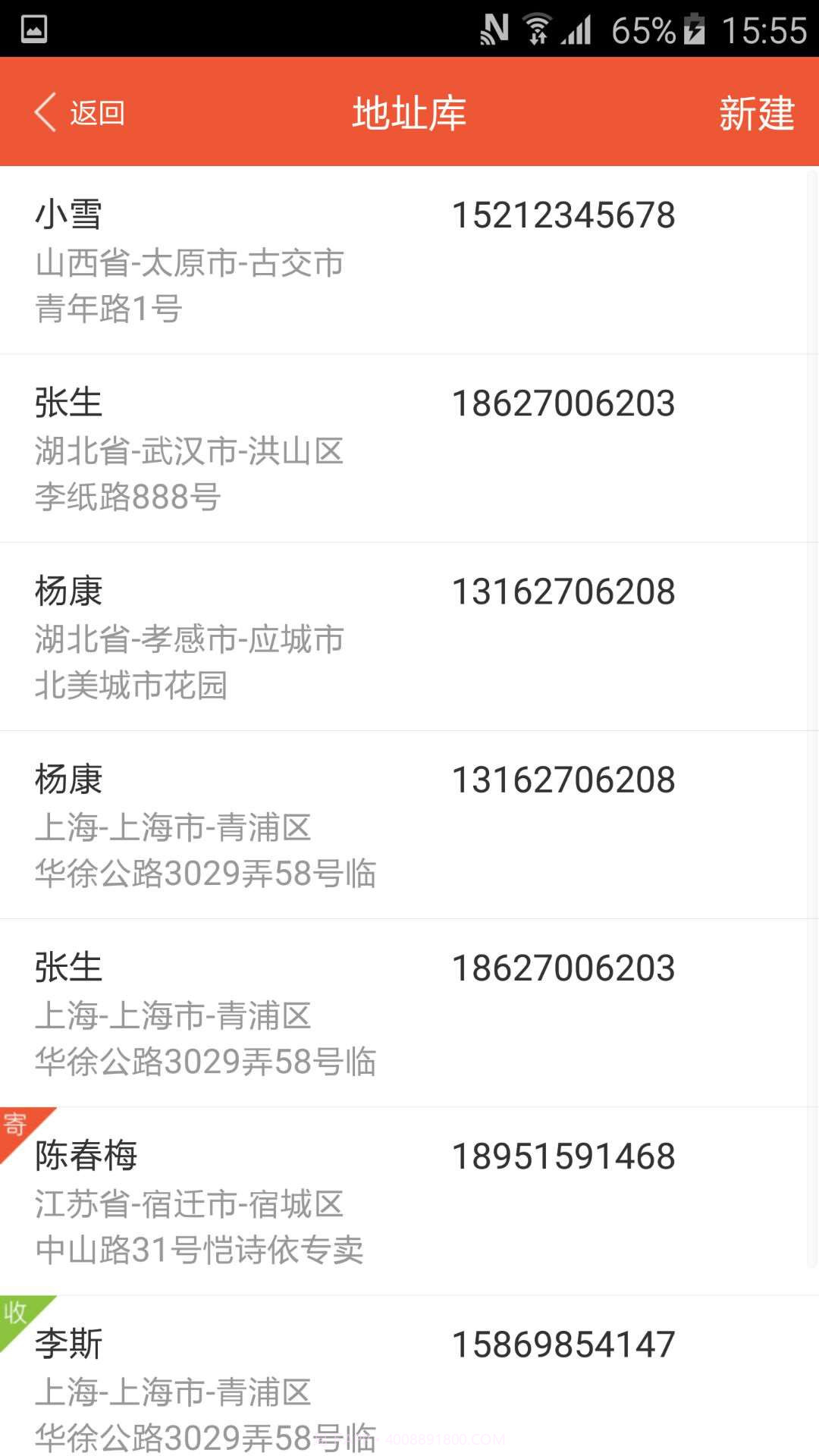Screen dimensions: 819x1456
Task: Tap the back arrow icon next to 返回
Action: [47, 112]
